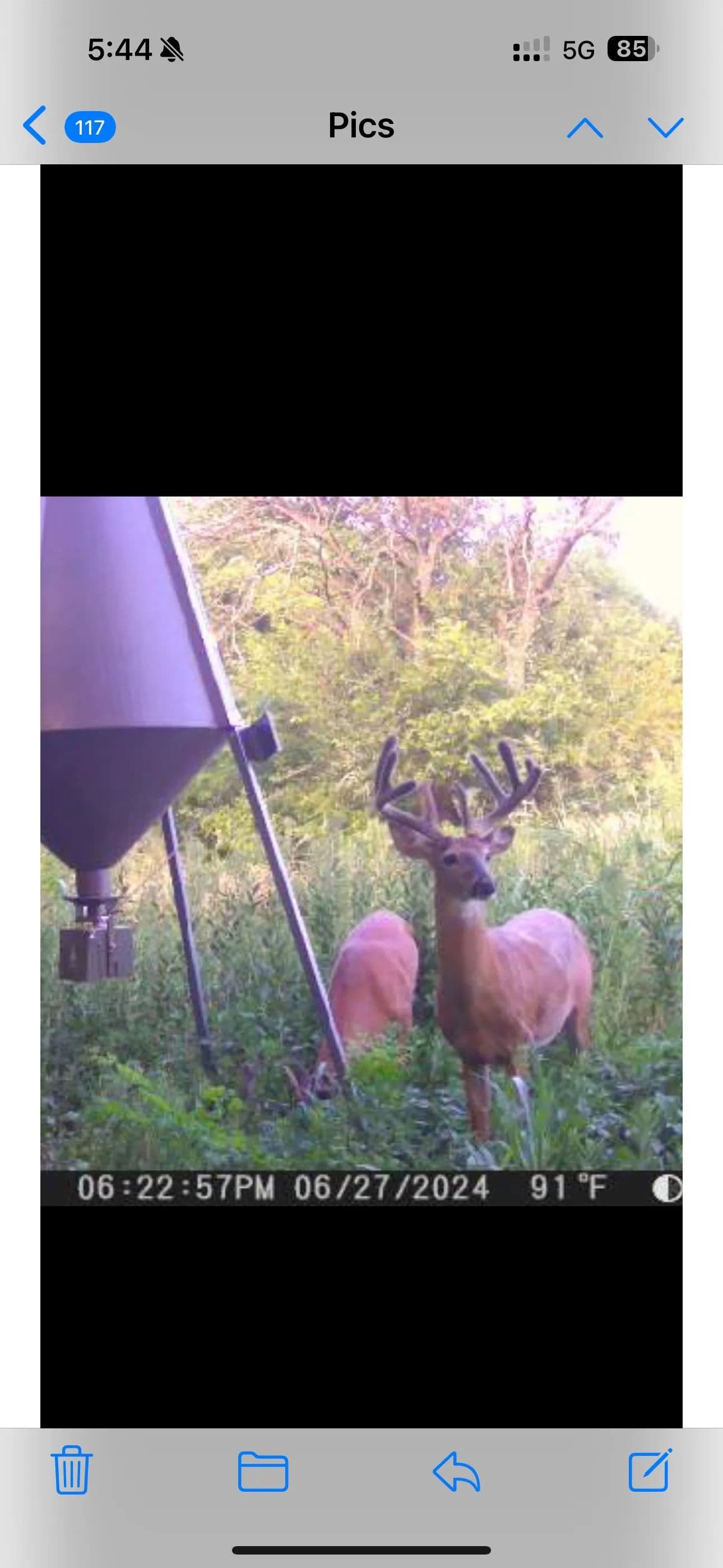Screen dimensions: 723x1568
Task: Go back to the mailbox list
Action: (x=35, y=126)
